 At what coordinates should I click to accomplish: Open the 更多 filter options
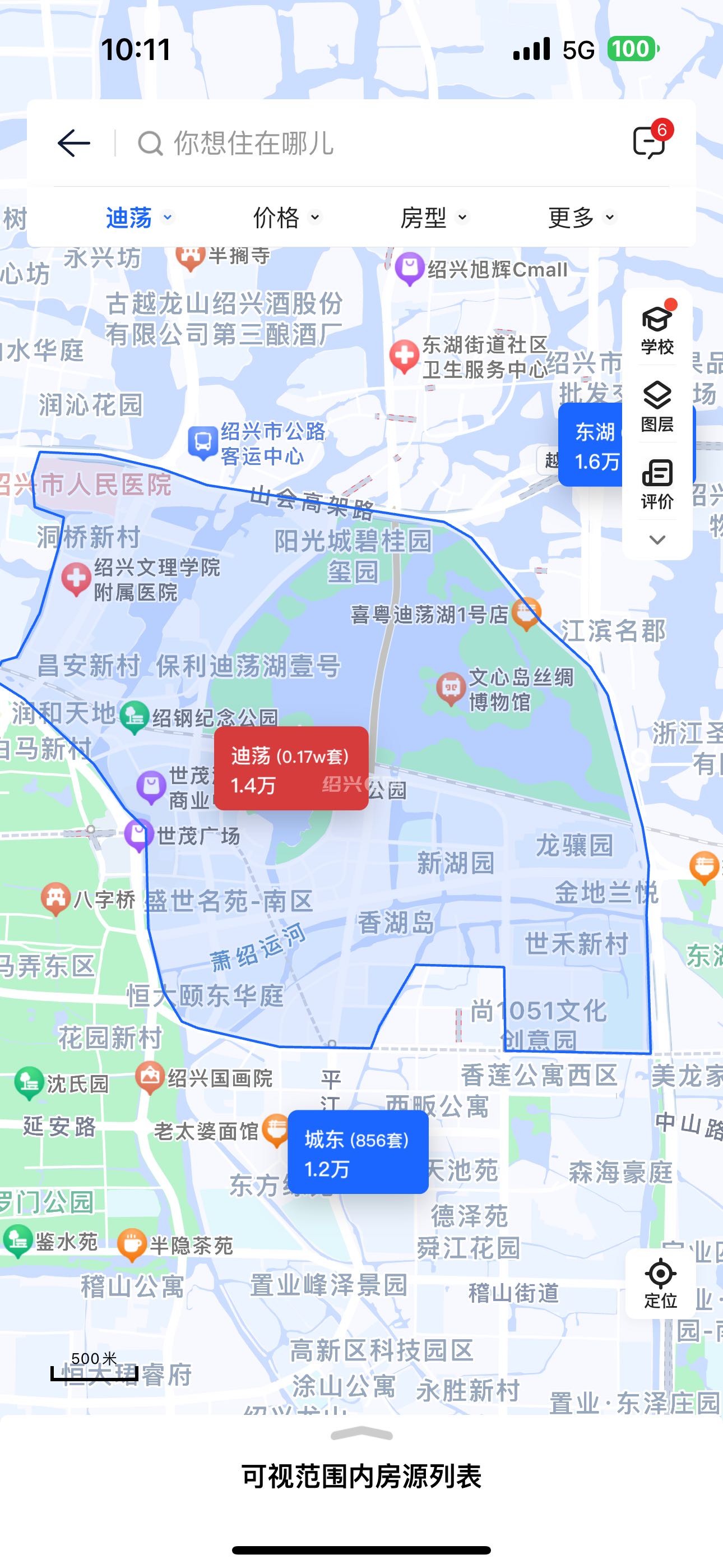coord(581,217)
